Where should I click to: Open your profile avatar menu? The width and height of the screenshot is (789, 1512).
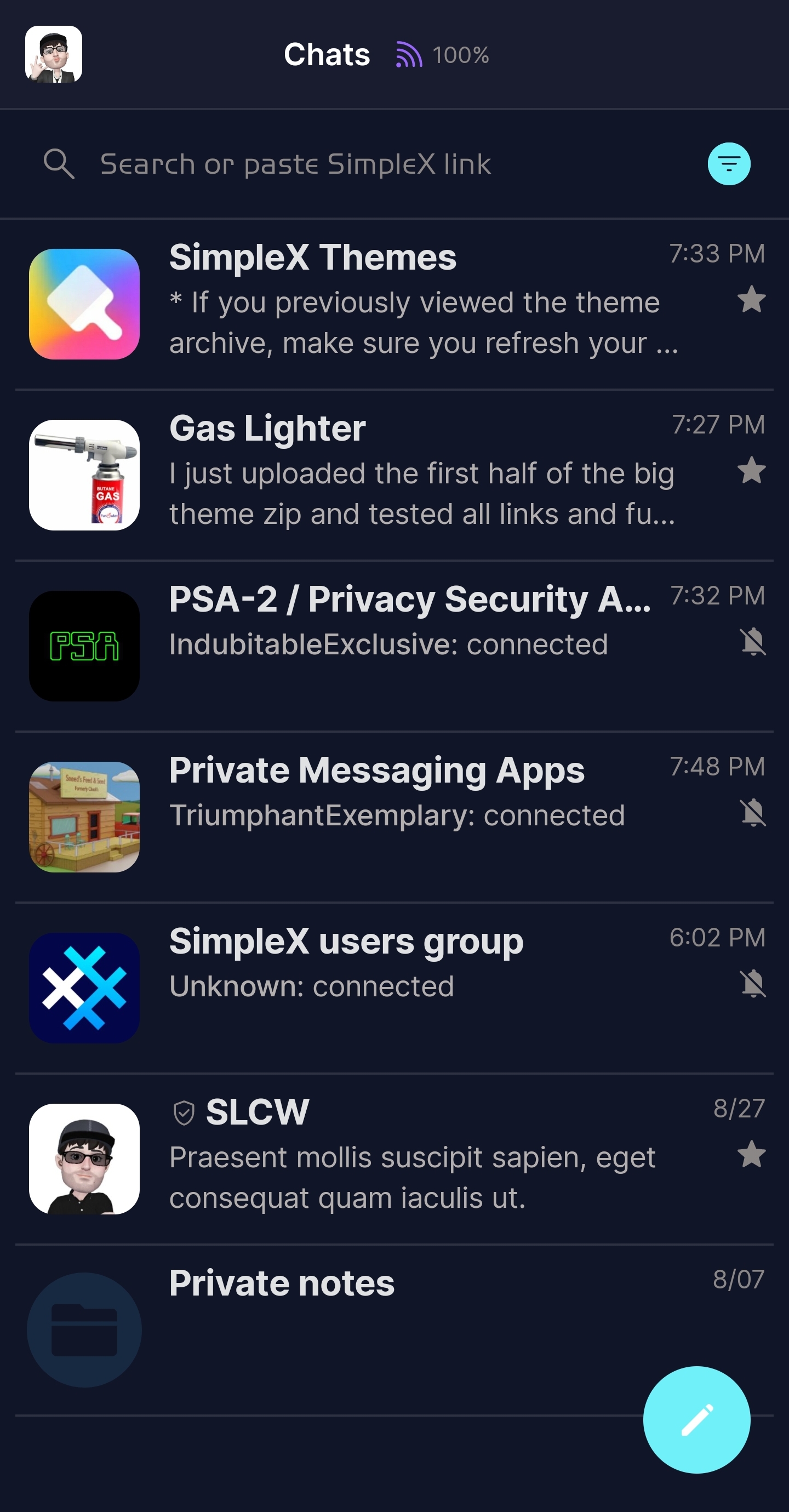[x=54, y=54]
